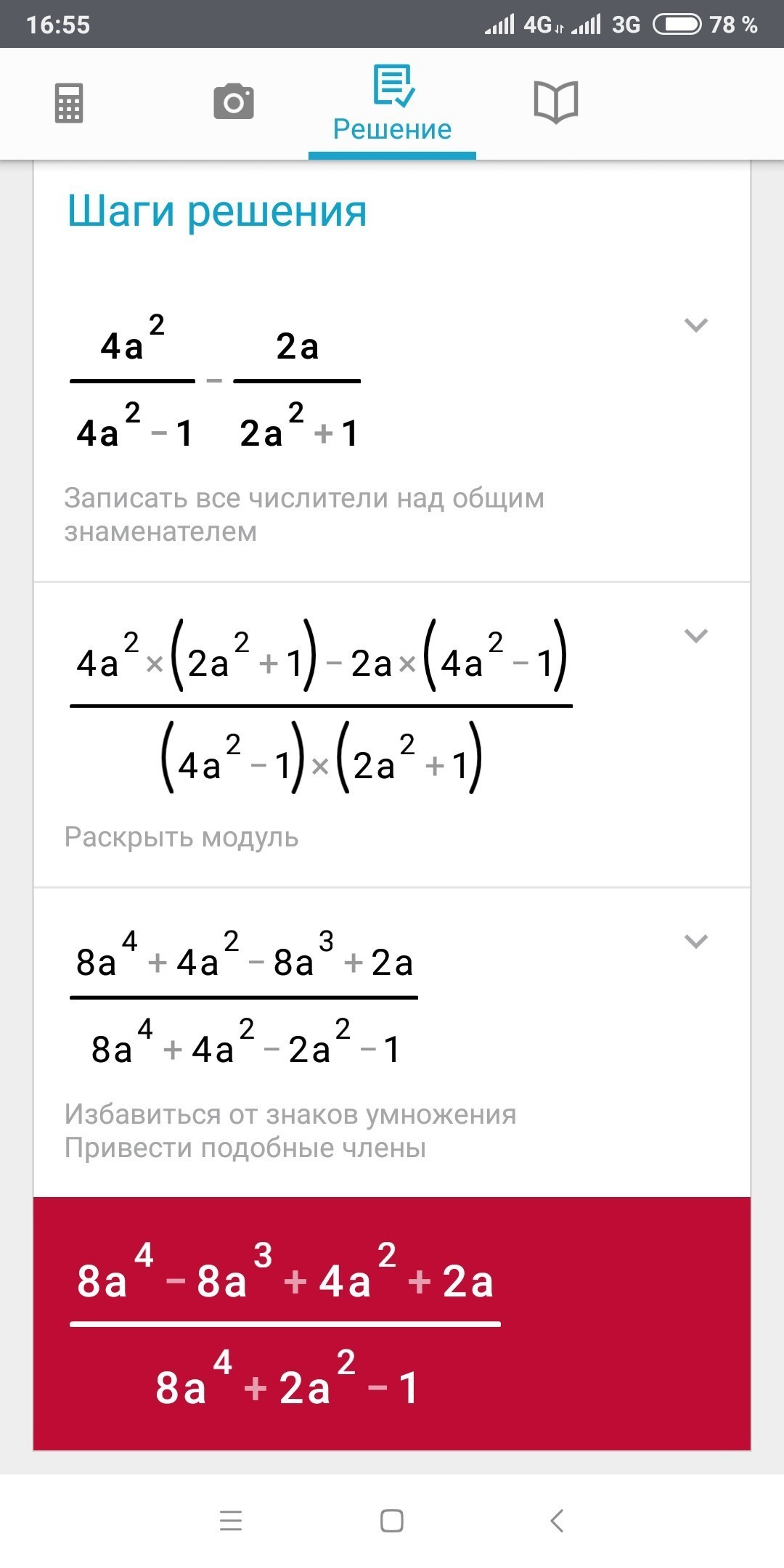Switch to the camera tab
Viewport: 784px width, 1568px height.
[234, 102]
